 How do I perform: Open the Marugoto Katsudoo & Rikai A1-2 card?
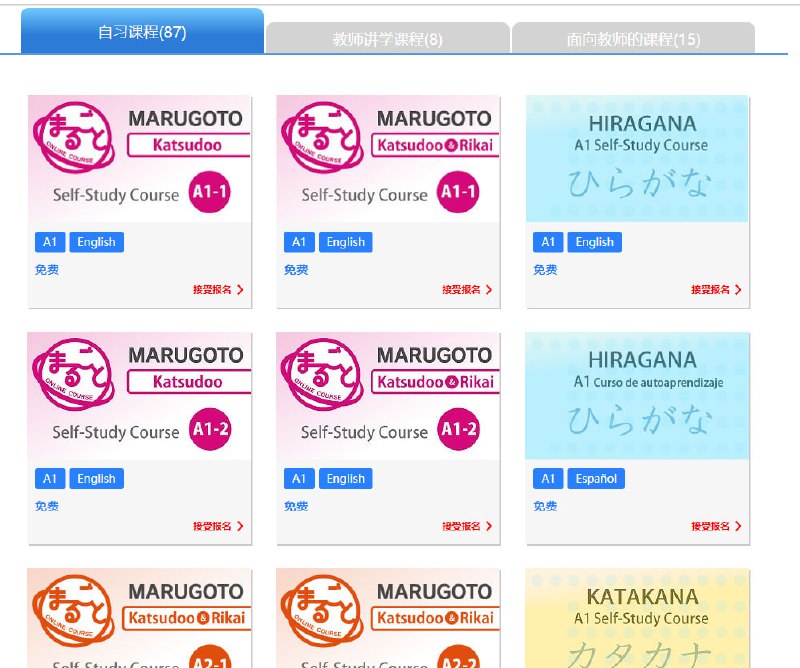pyautogui.click(x=388, y=397)
